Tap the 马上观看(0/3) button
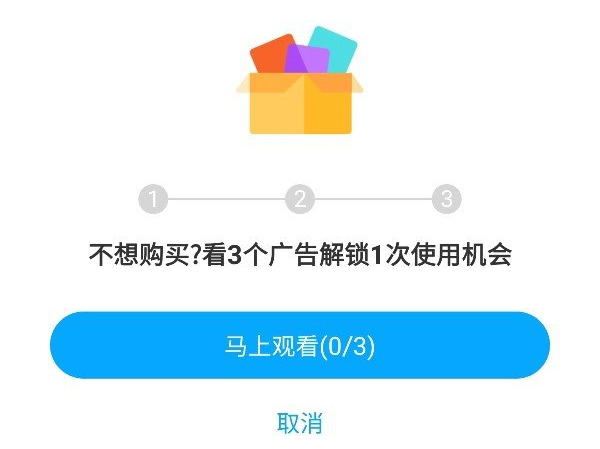This screenshot has height=449, width=600. pyautogui.click(x=300, y=346)
